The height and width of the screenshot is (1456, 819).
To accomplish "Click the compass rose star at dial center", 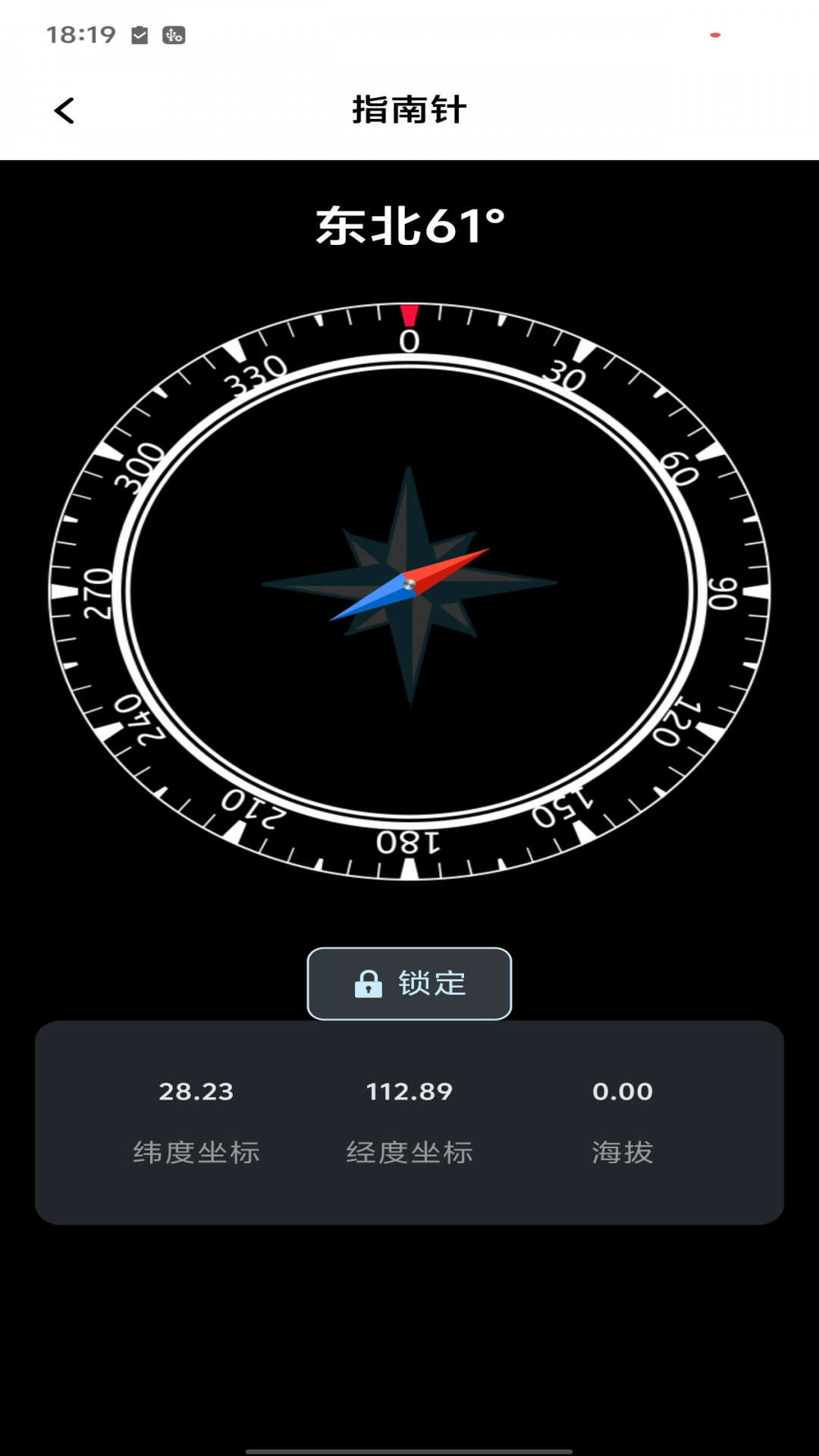I will 409,584.
